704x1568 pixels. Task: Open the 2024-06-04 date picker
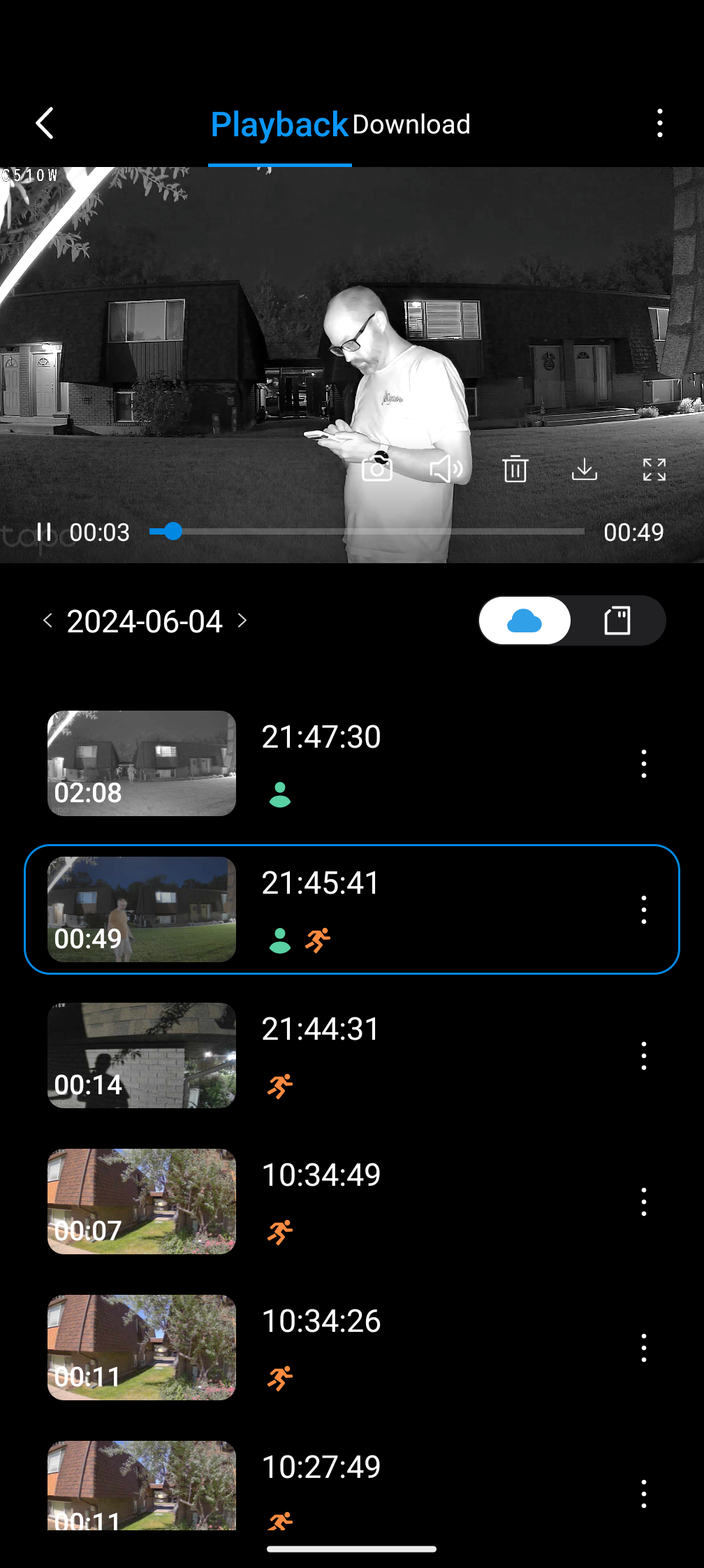click(145, 620)
